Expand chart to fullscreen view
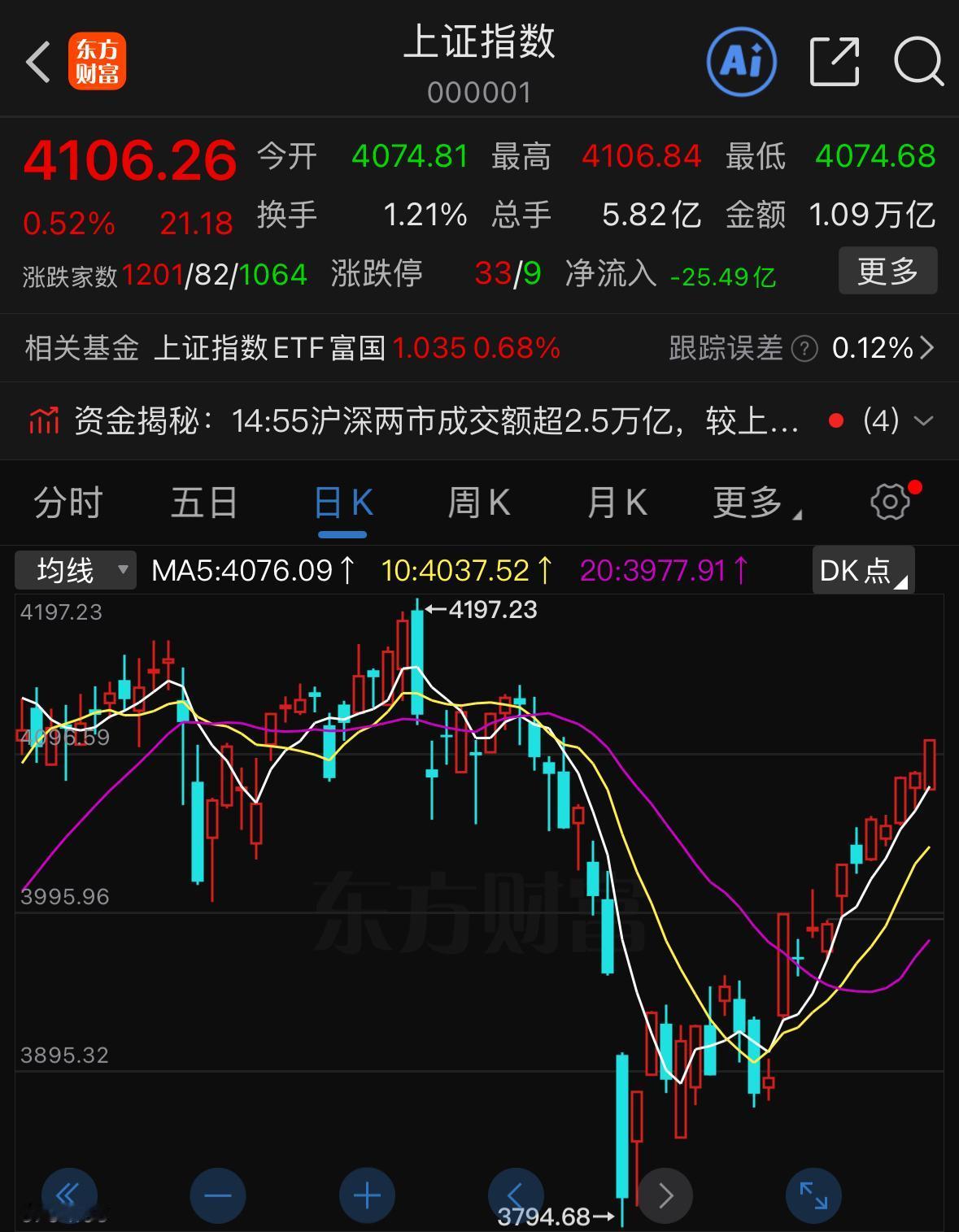 tap(813, 1195)
